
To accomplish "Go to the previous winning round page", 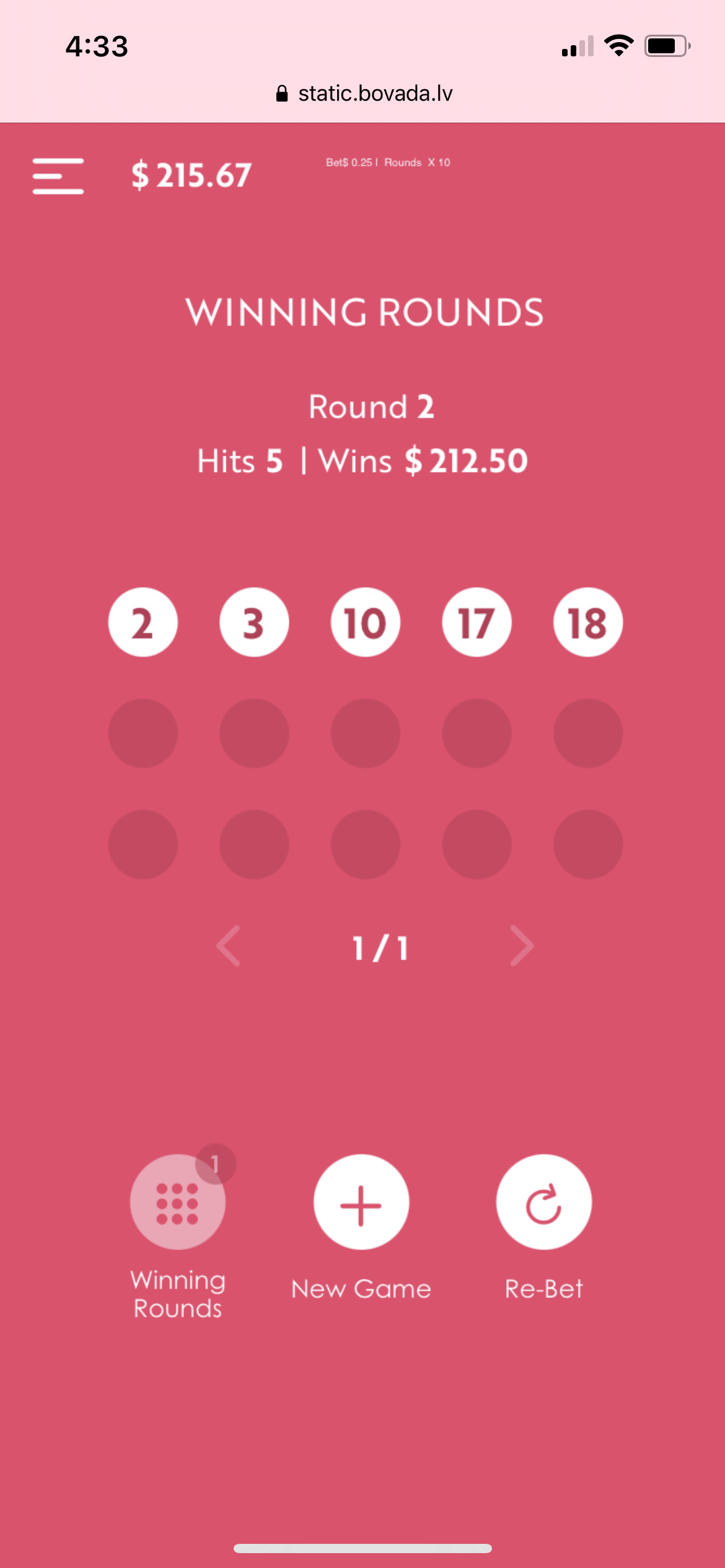I will coord(229,946).
